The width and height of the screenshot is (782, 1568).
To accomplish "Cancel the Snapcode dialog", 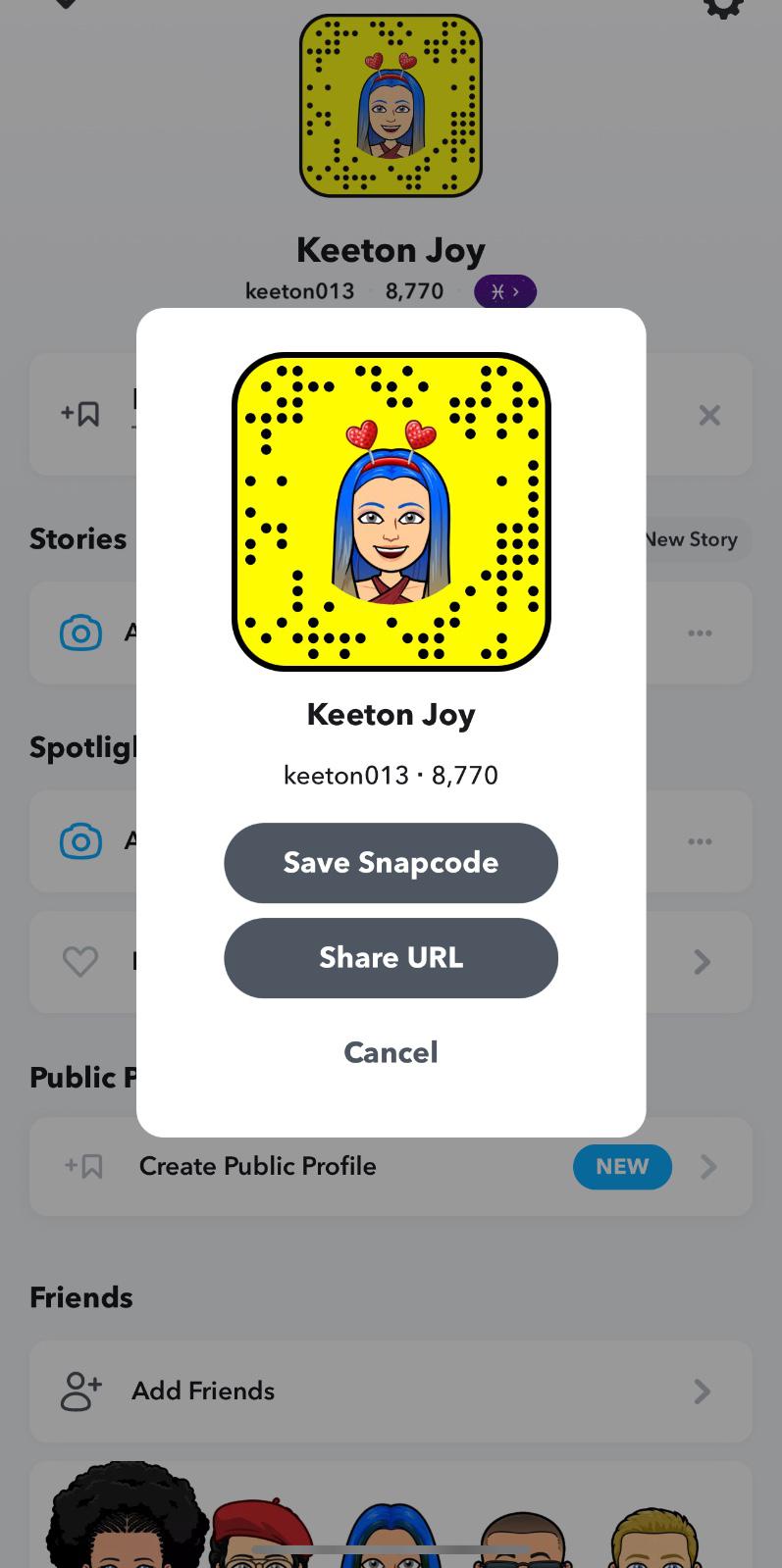I will (391, 1052).
